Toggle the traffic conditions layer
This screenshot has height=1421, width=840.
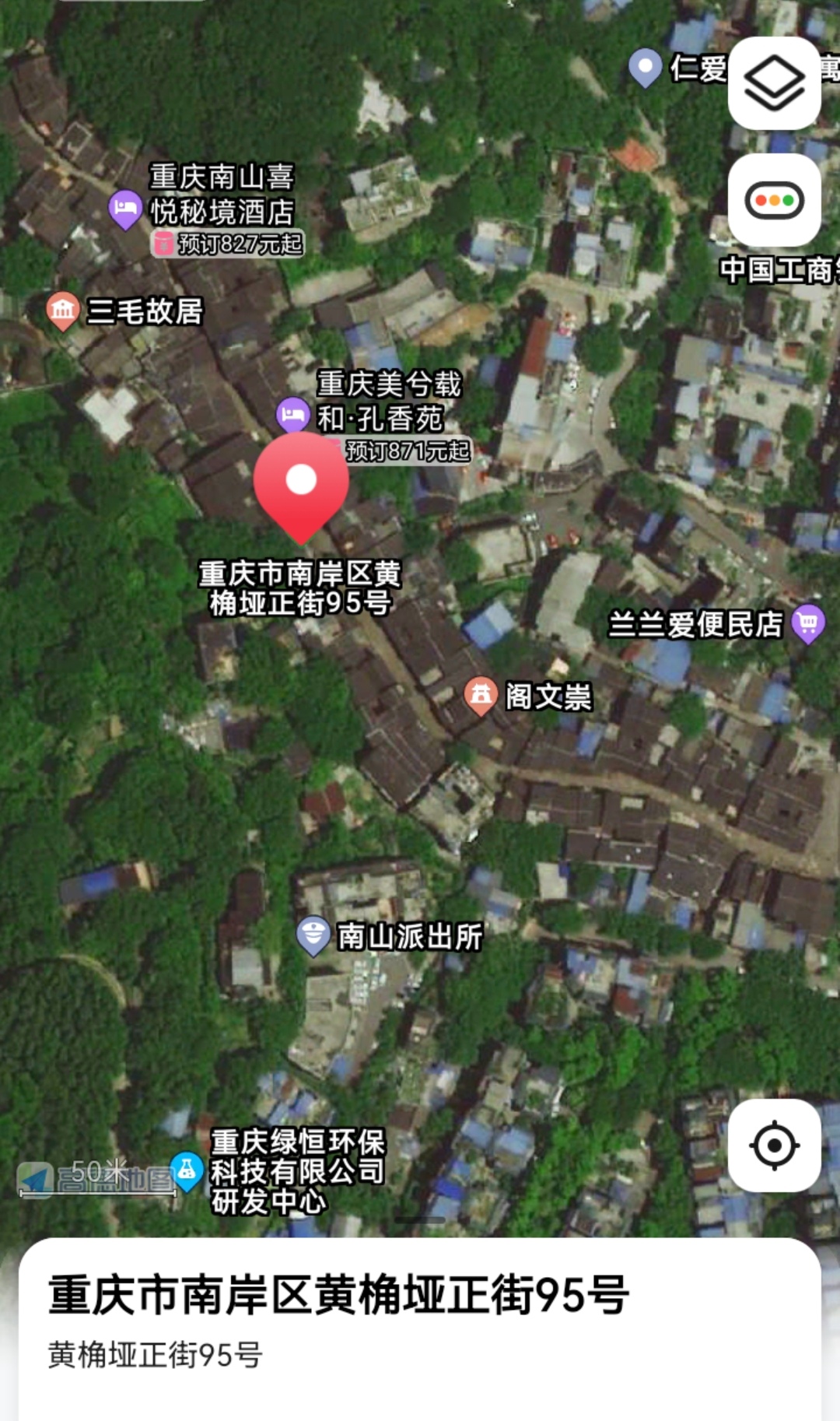(774, 200)
